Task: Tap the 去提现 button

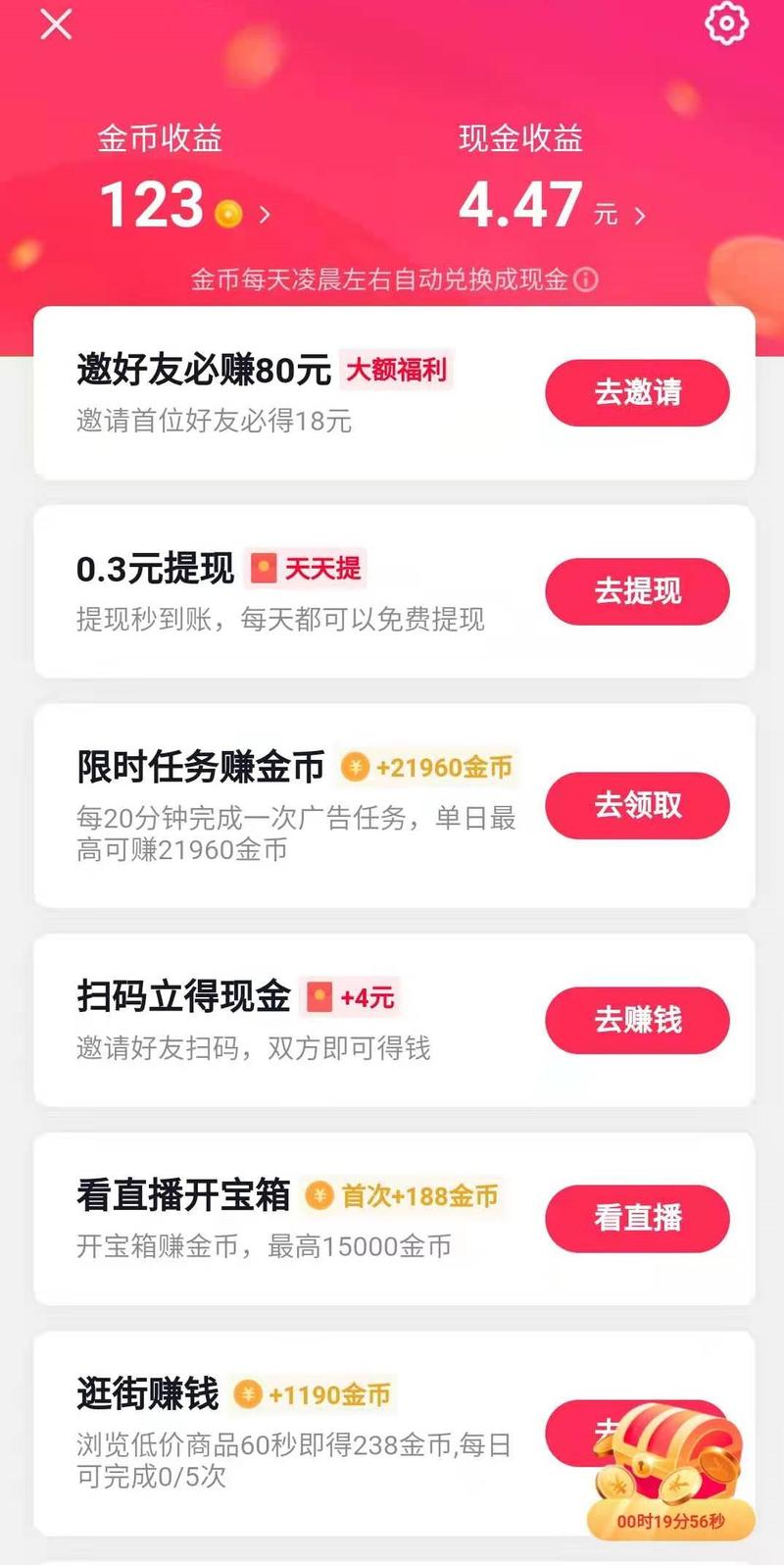Action: 636,591
